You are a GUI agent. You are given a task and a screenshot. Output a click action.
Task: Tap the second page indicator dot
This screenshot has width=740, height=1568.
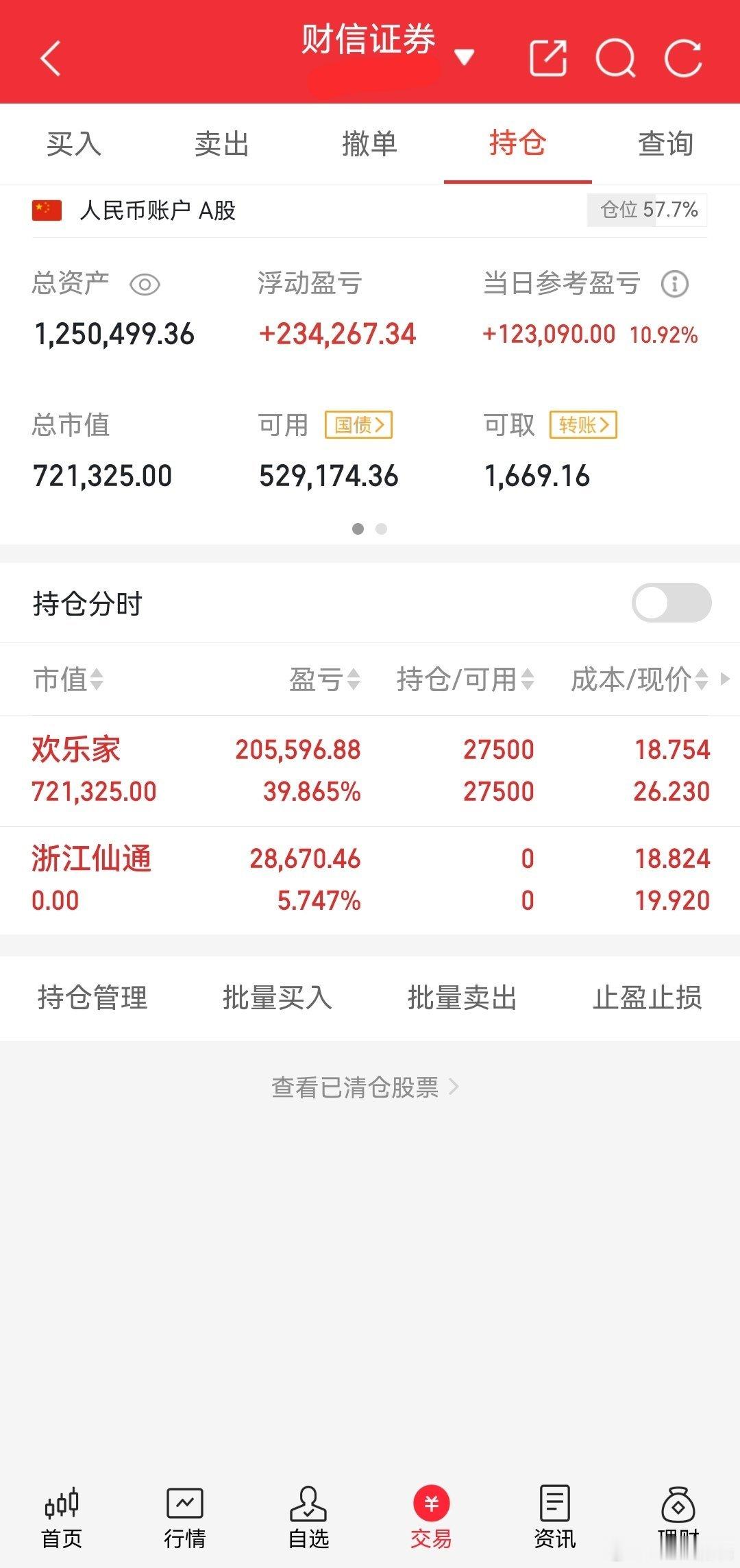(x=381, y=529)
